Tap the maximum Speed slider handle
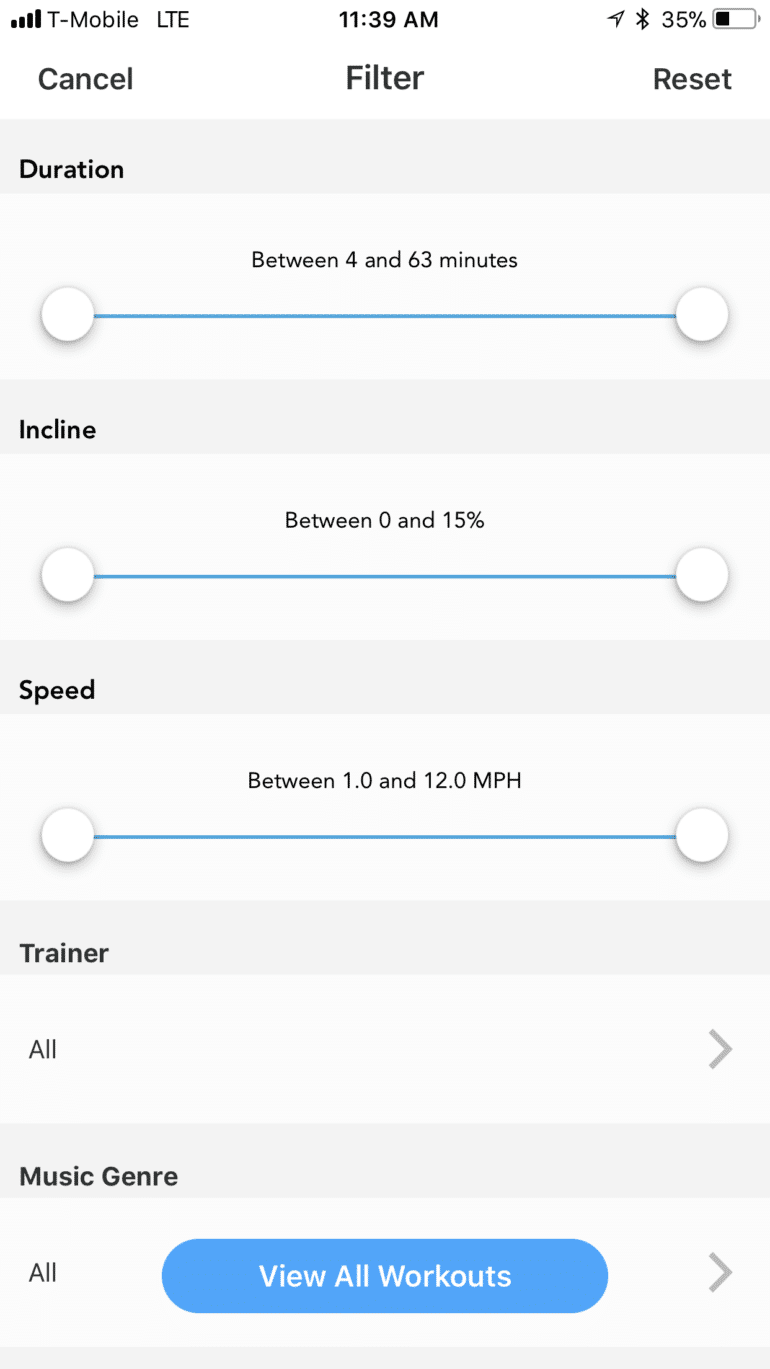 702,835
